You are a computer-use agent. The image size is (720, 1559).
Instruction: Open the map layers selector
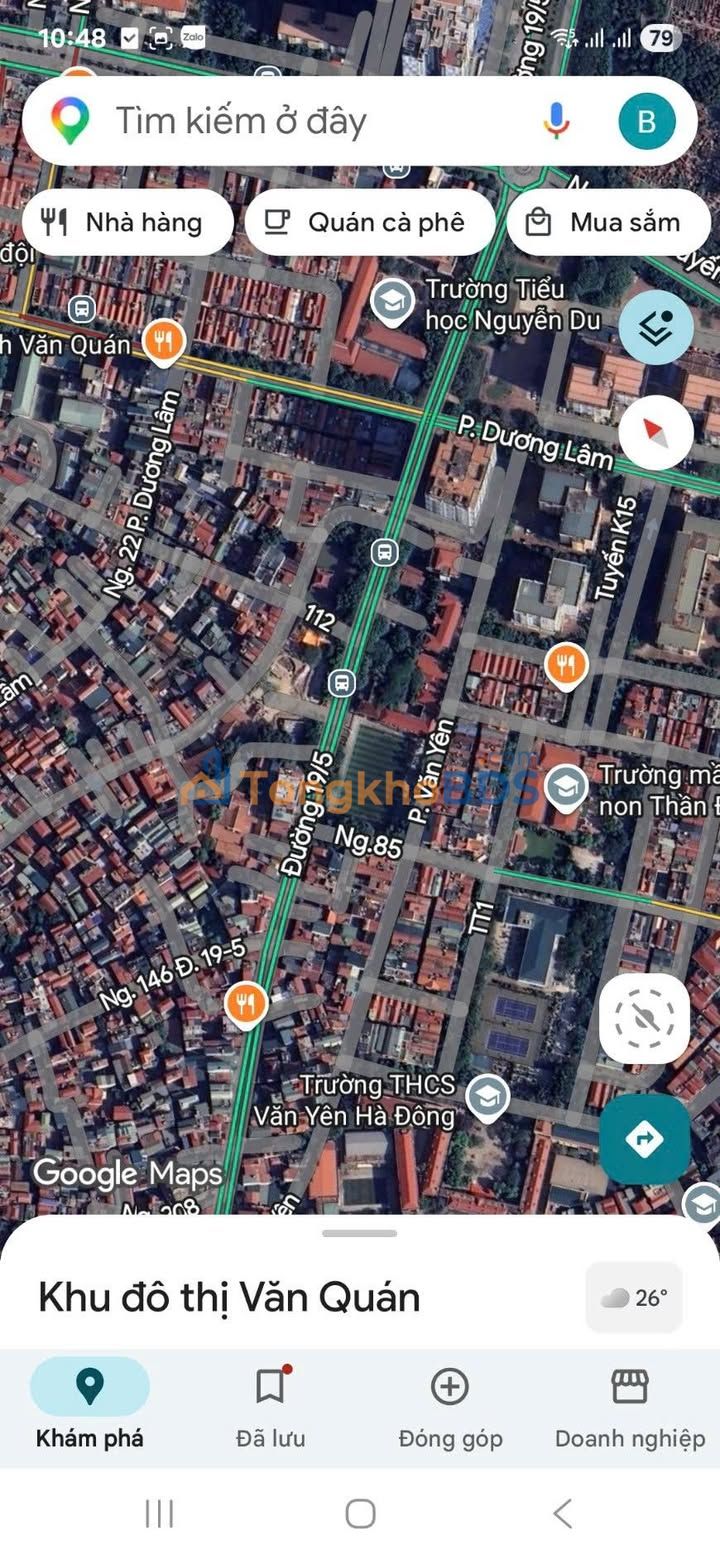(655, 327)
